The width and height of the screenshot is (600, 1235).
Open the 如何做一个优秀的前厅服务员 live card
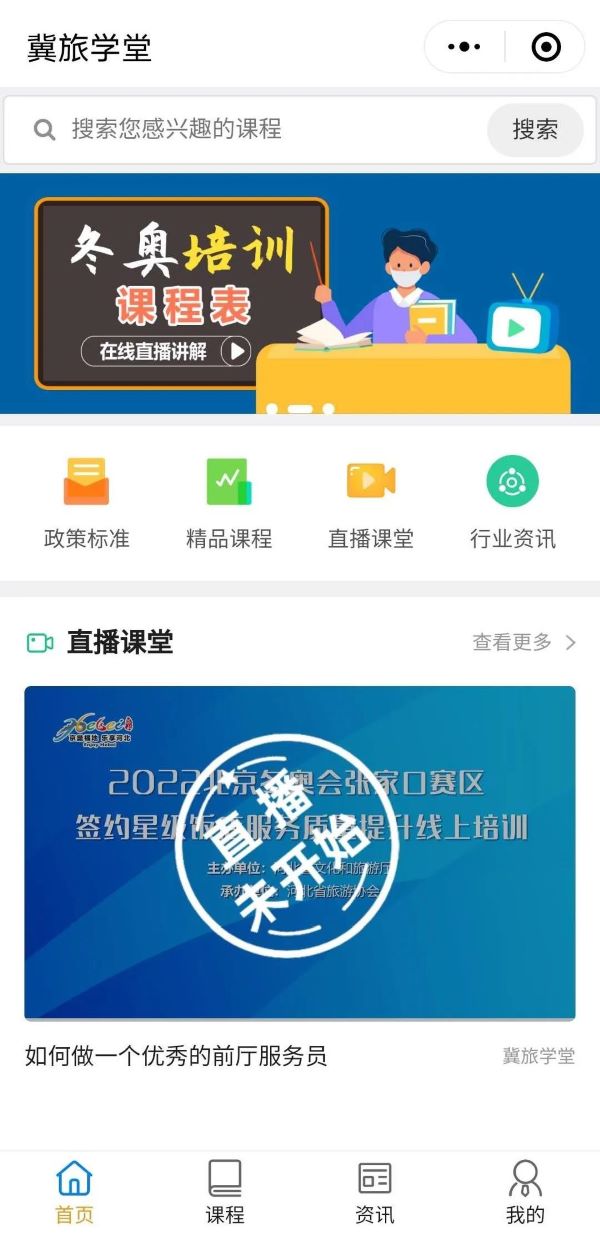pyautogui.click(x=300, y=852)
